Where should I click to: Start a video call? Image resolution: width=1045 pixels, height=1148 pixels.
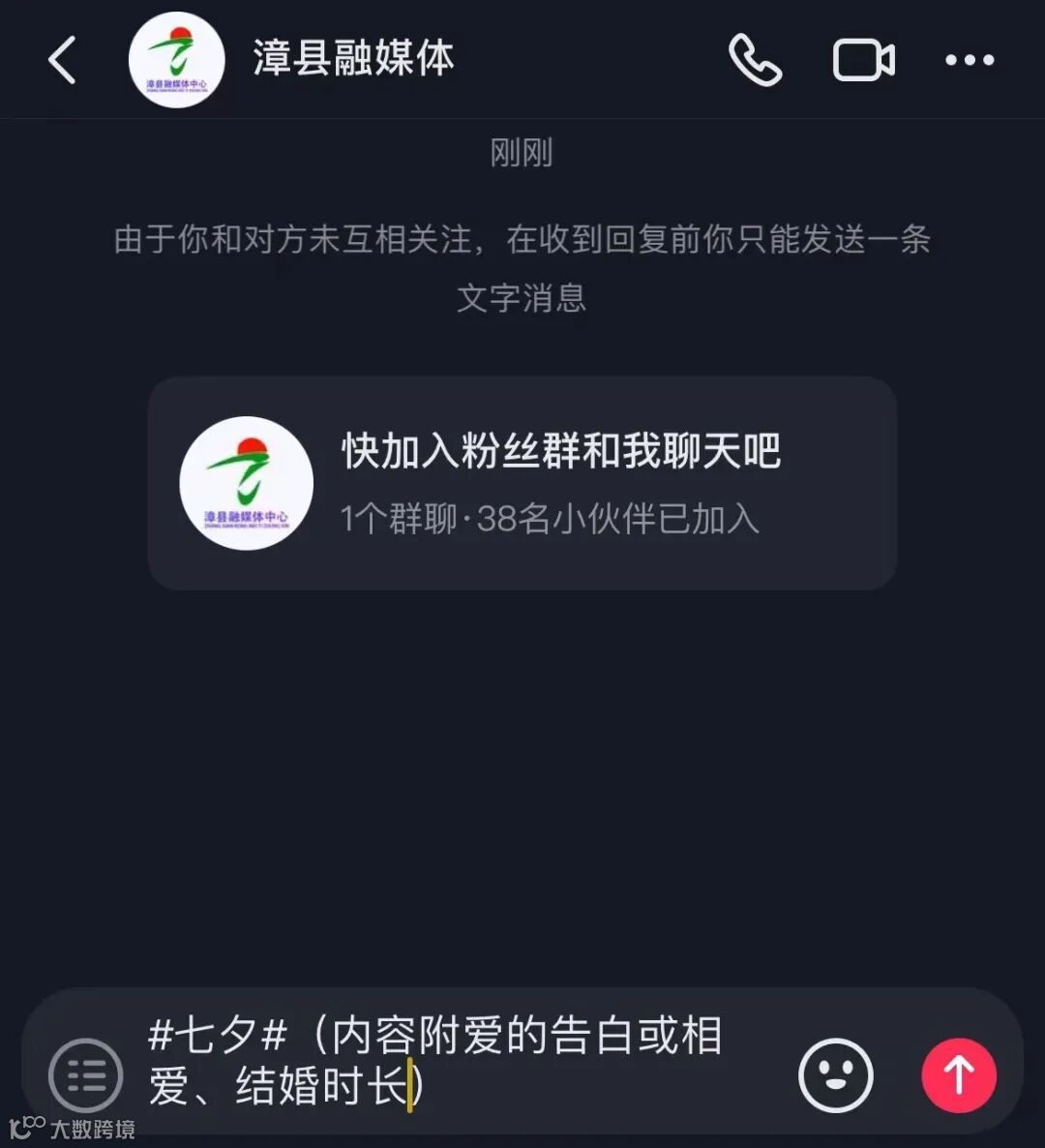click(863, 60)
